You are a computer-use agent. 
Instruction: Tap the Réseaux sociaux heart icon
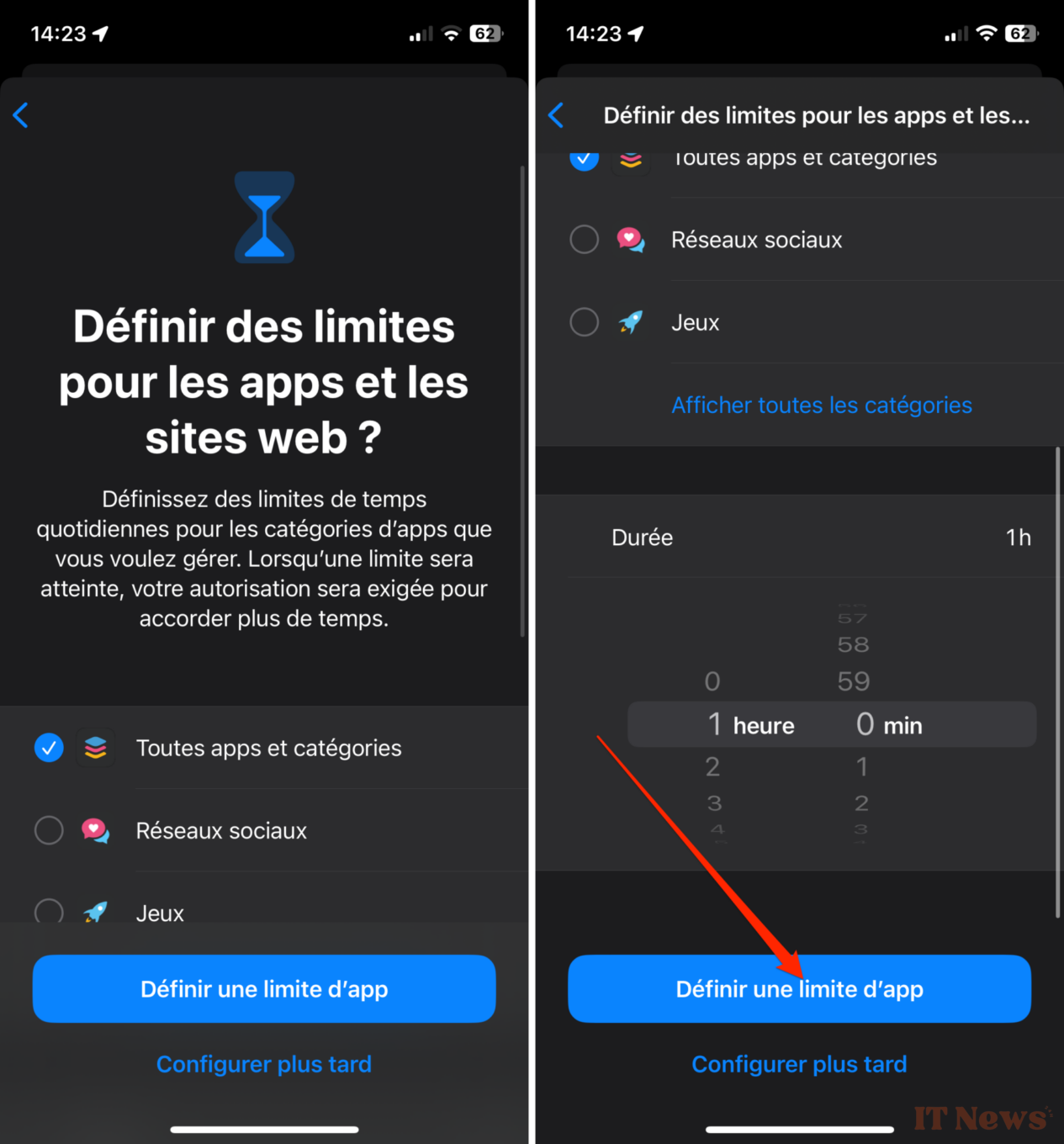[x=95, y=830]
